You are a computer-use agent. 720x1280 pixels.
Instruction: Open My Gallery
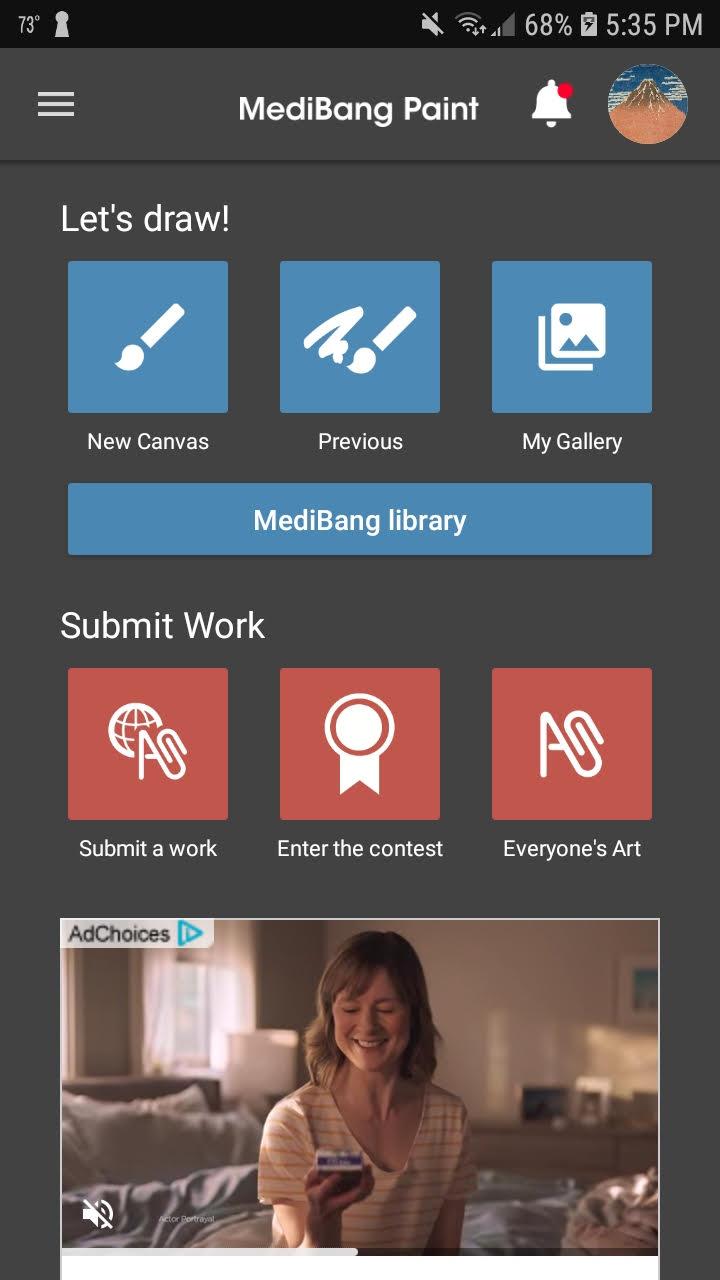click(572, 337)
